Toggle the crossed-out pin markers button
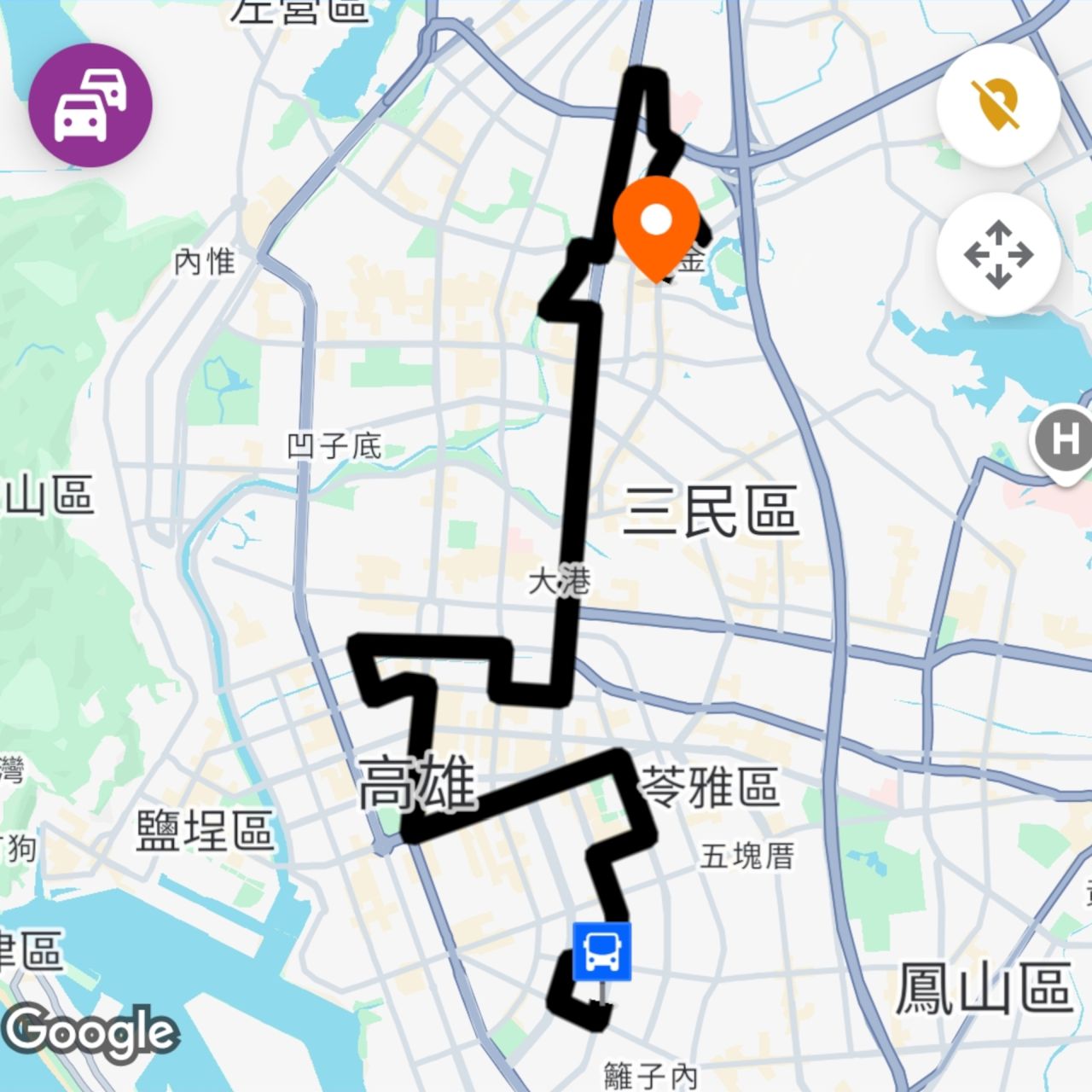The width and height of the screenshot is (1092, 1092). click(x=998, y=105)
